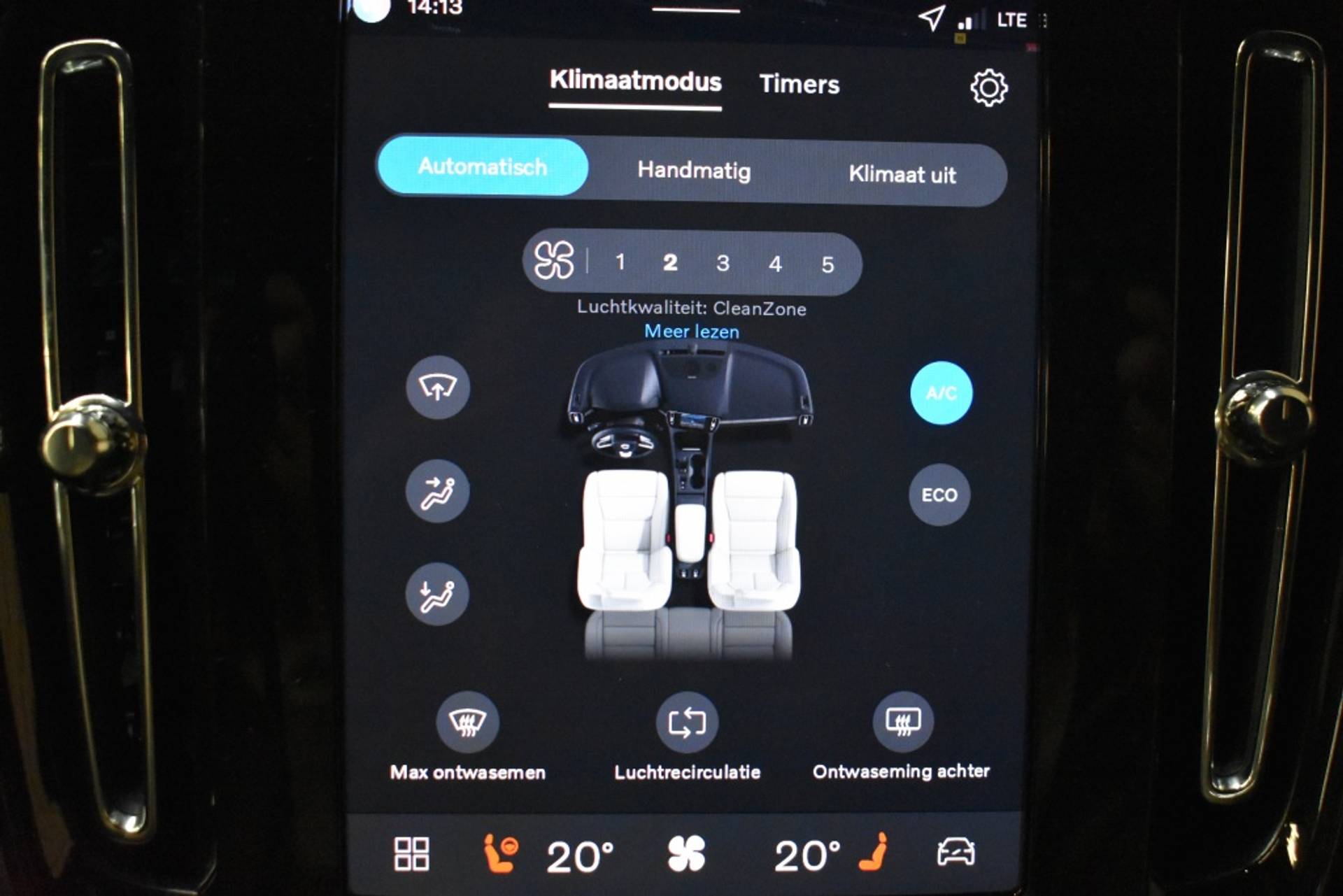Screen dimensions: 1343x896
Task: Set fan speed to level 5
Action: pos(827,264)
